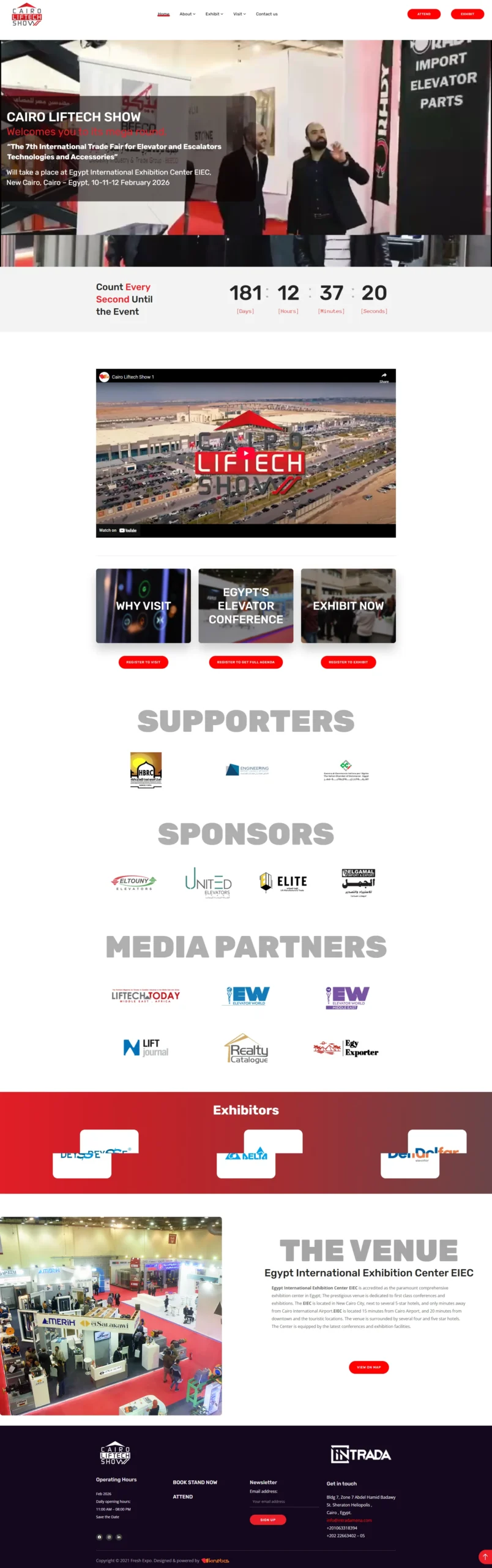Open the WHY VISIT card

click(143, 605)
